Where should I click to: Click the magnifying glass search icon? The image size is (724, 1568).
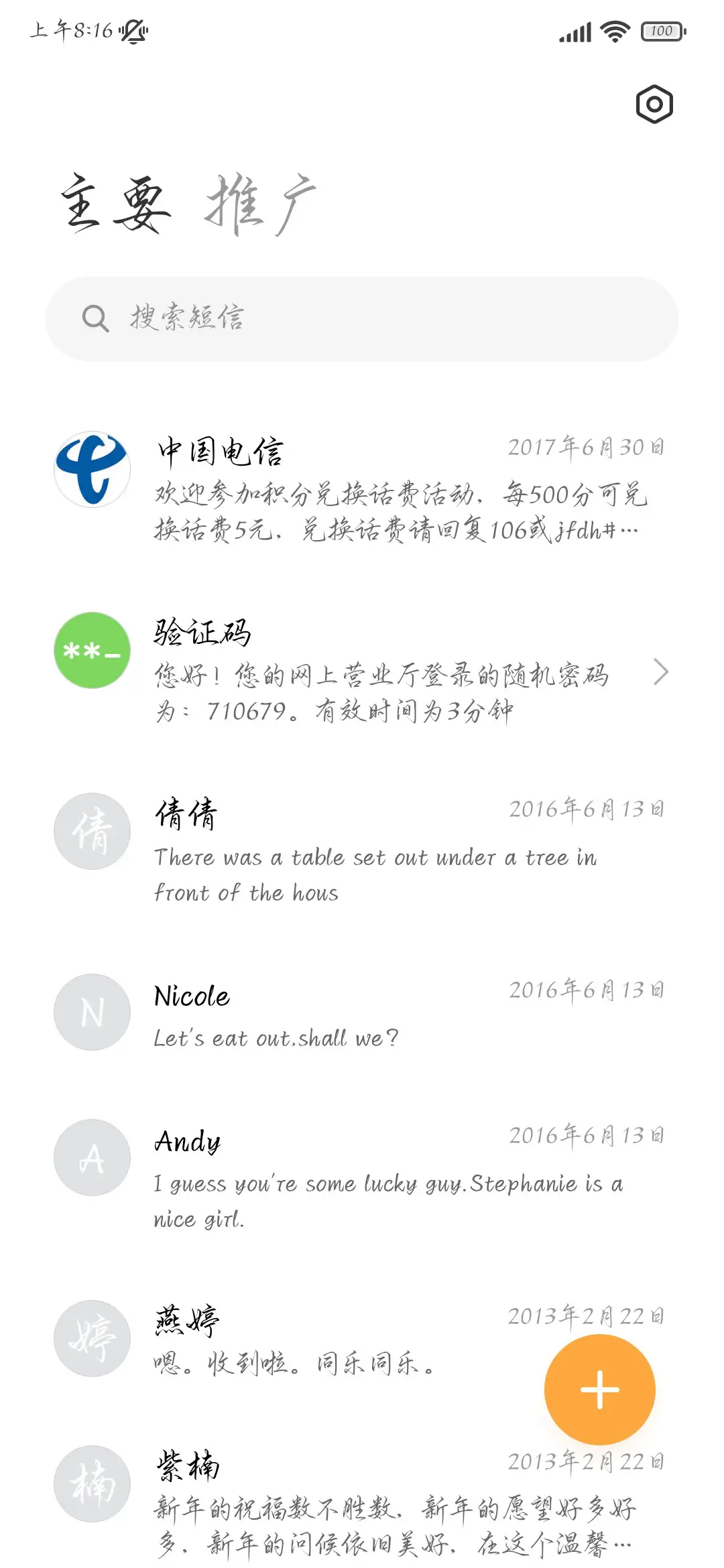coord(96,318)
